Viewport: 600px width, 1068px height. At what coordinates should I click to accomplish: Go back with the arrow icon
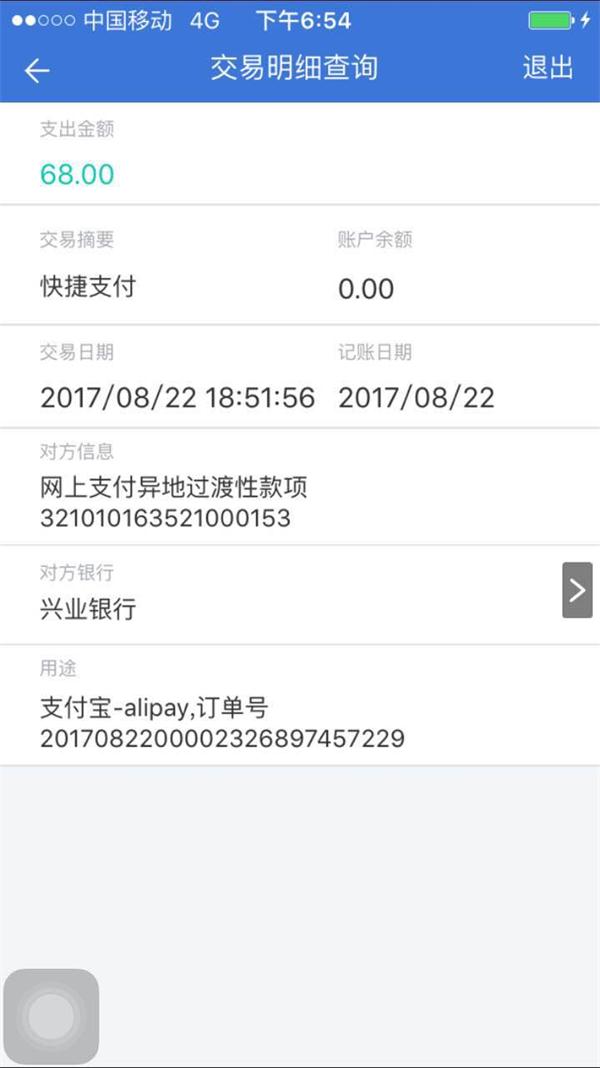pos(37,70)
